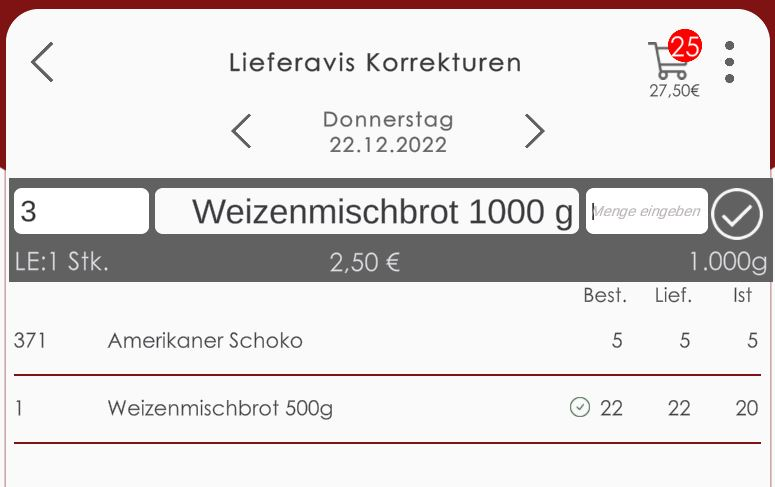The height and width of the screenshot is (487, 775).
Task: Go to the next day
Action: (x=535, y=131)
